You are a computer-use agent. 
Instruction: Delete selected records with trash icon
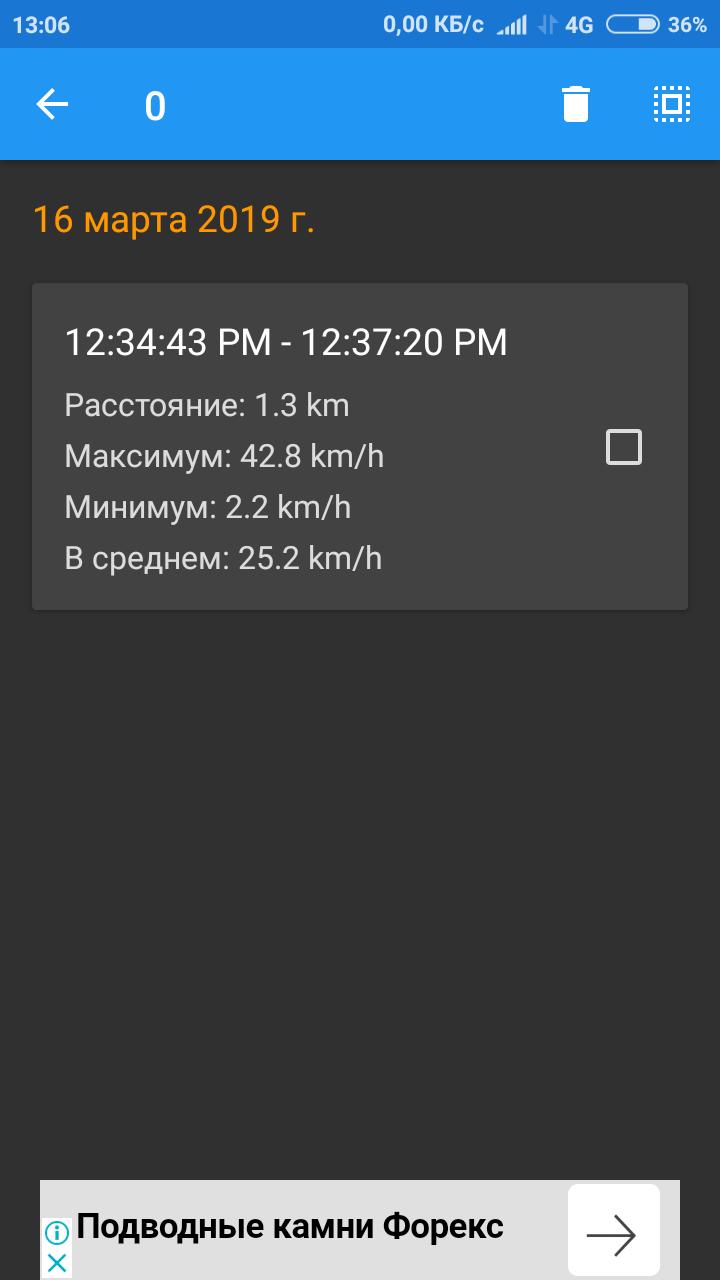pos(576,104)
